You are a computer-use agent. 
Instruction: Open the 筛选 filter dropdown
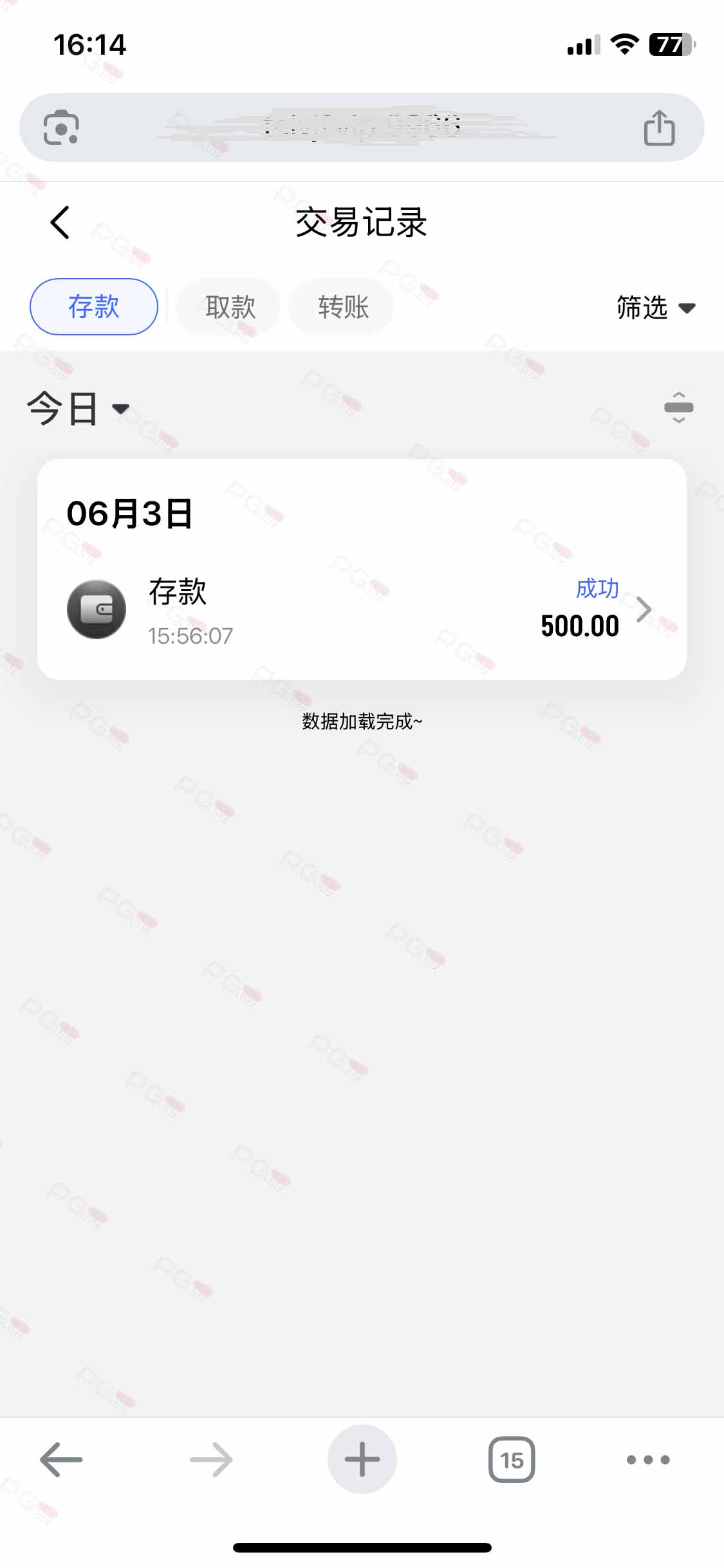coord(656,308)
